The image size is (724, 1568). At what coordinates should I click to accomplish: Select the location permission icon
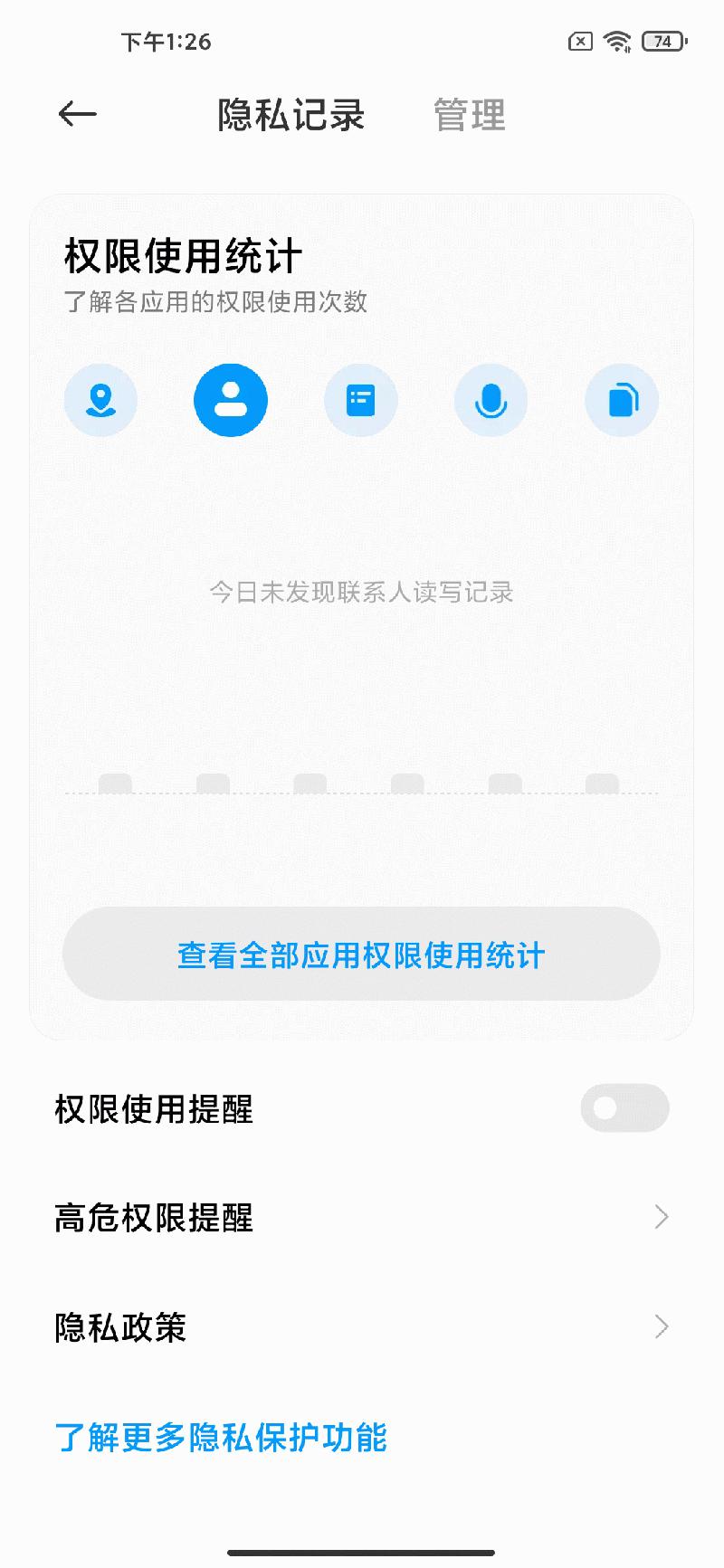100,400
